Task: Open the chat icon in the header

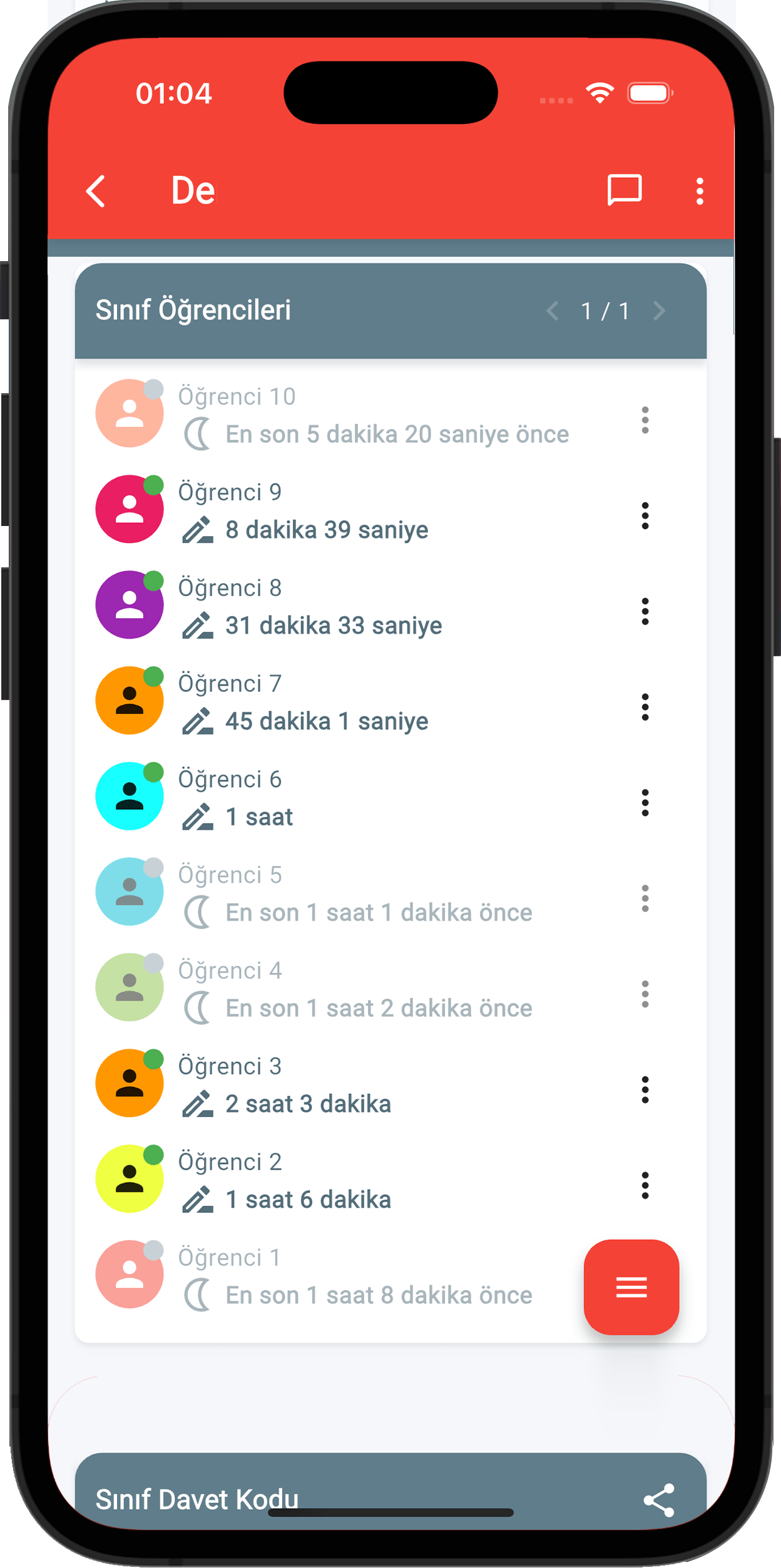Action: (x=624, y=190)
